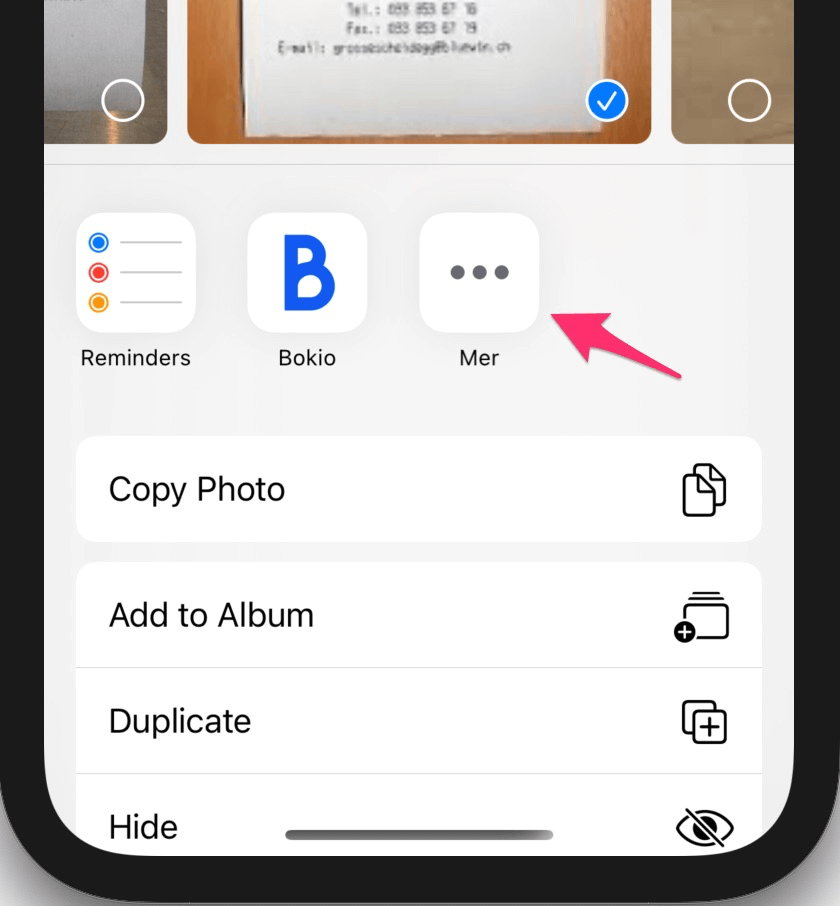This screenshot has width=840, height=906.
Task: Select the photo on the right
Action: point(749,100)
